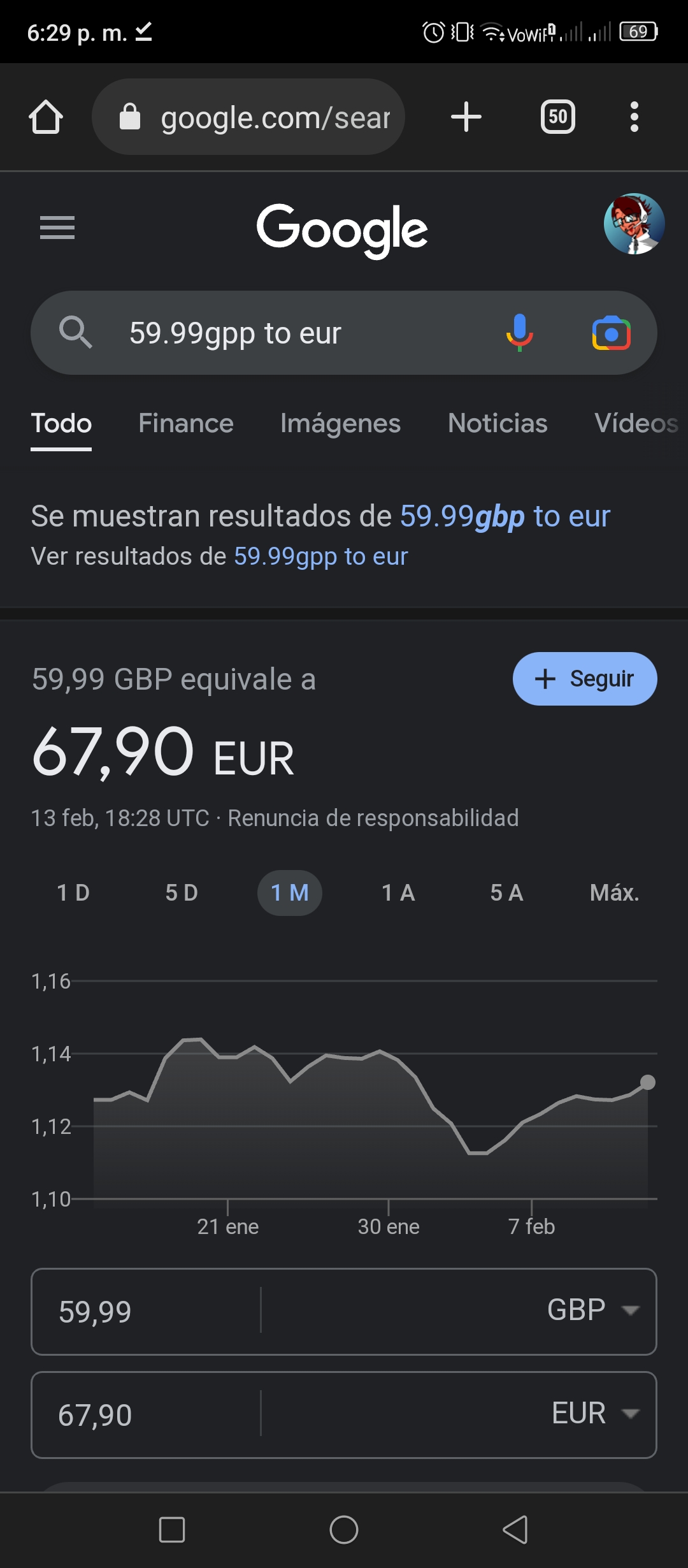Image resolution: width=688 pixels, height=1568 pixels.
Task: Switch to the Imágenes tab
Action: [341, 424]
